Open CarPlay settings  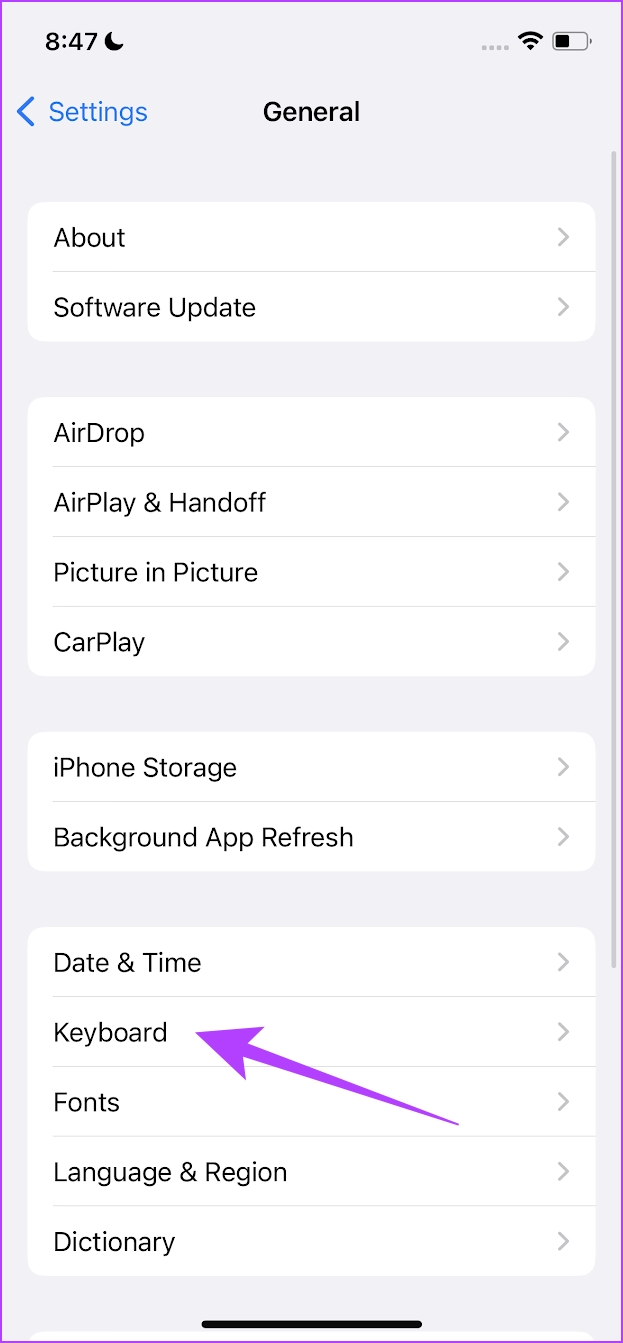click(x=311, y=641)
